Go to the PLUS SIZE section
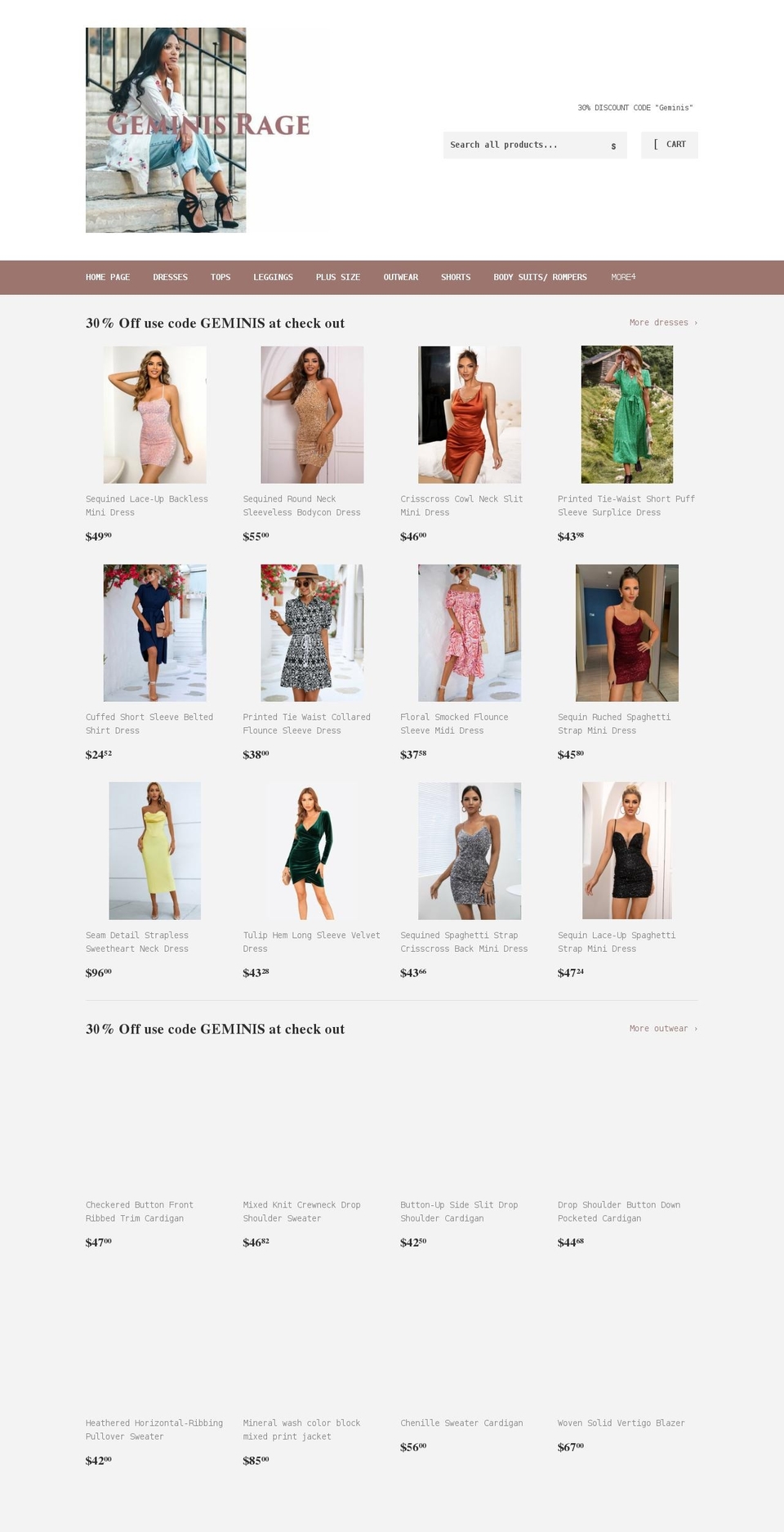The width and height of the screenshot is (784, 1532). pyautogui.click(x=337, y=277)
